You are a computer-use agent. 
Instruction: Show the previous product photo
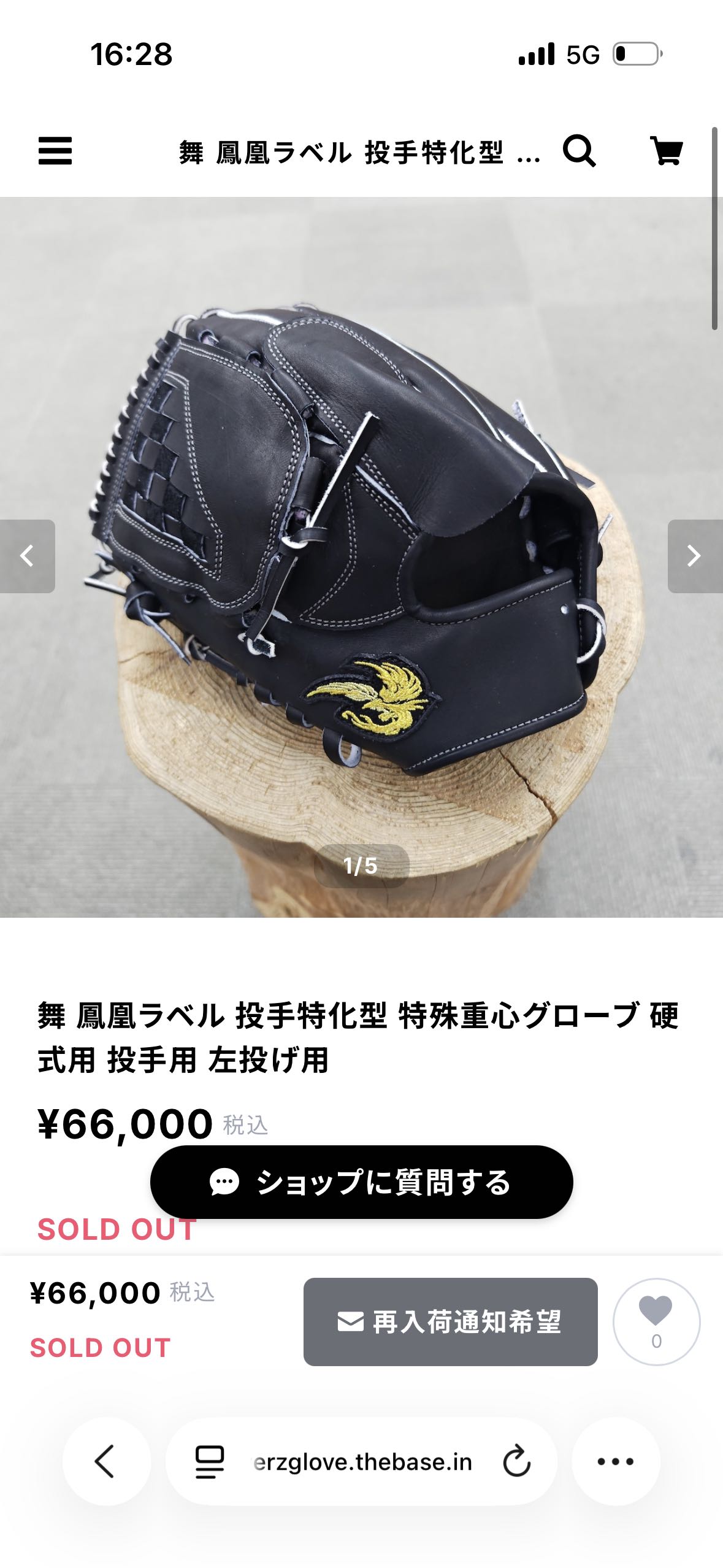(x=27, y=556)
